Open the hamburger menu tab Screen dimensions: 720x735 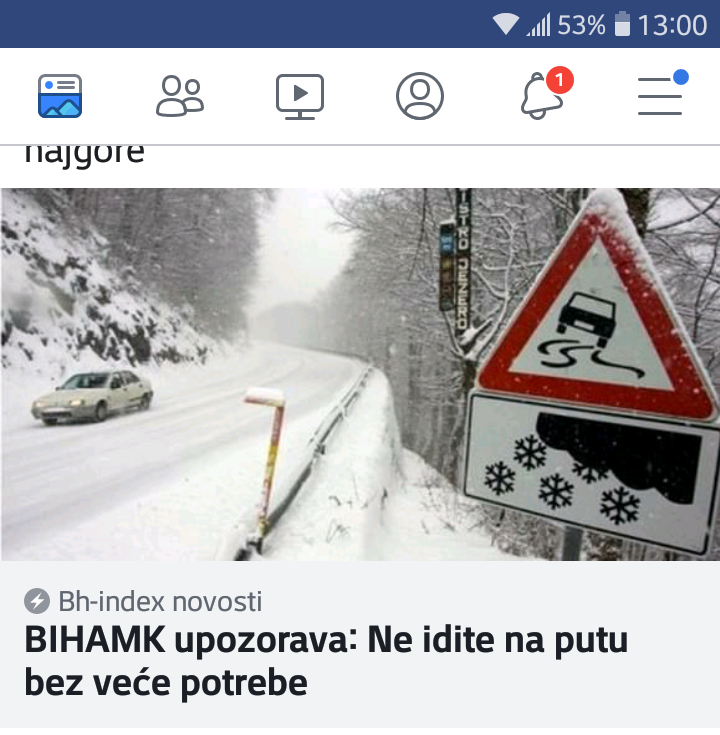click(x=661, y=96)
